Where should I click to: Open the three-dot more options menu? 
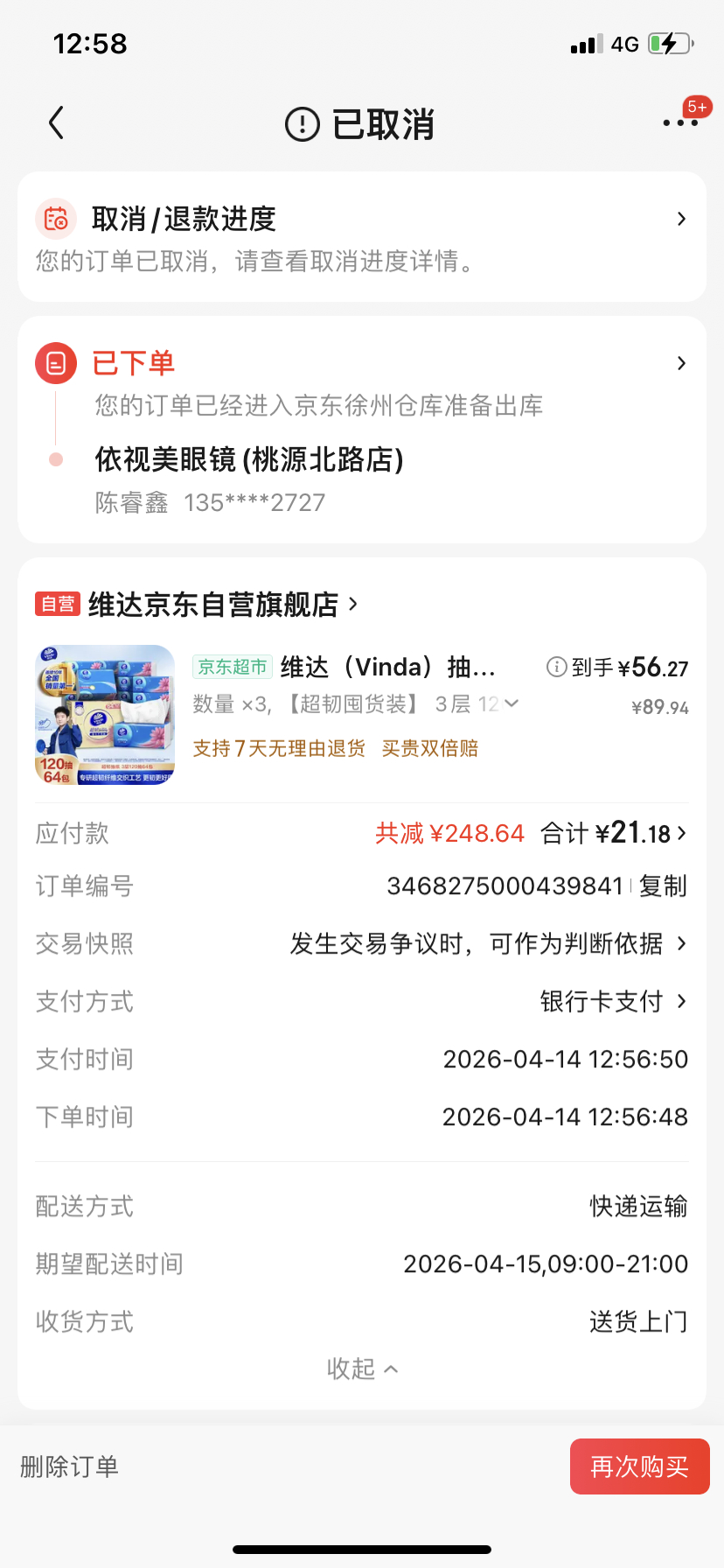pos(679,123)
